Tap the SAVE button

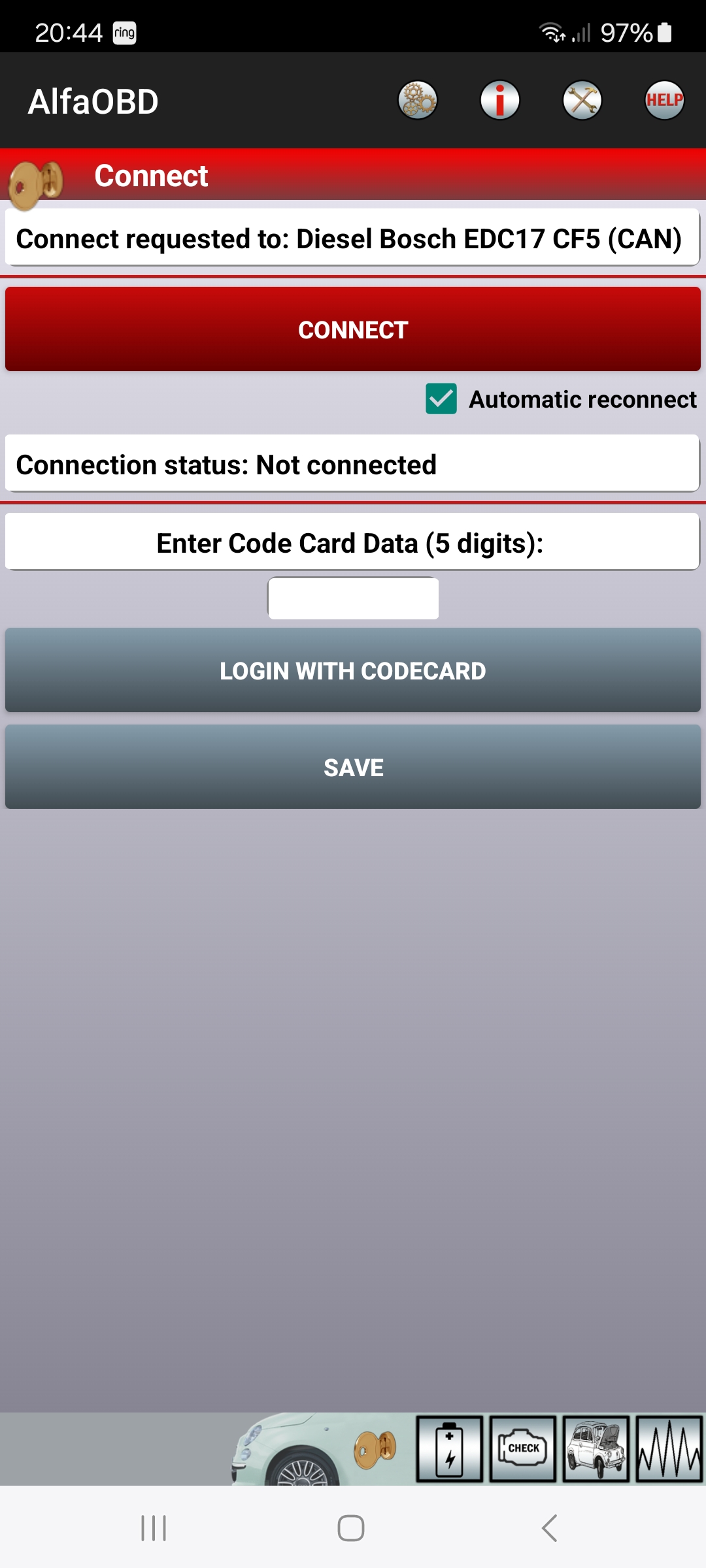coord(353,767)
